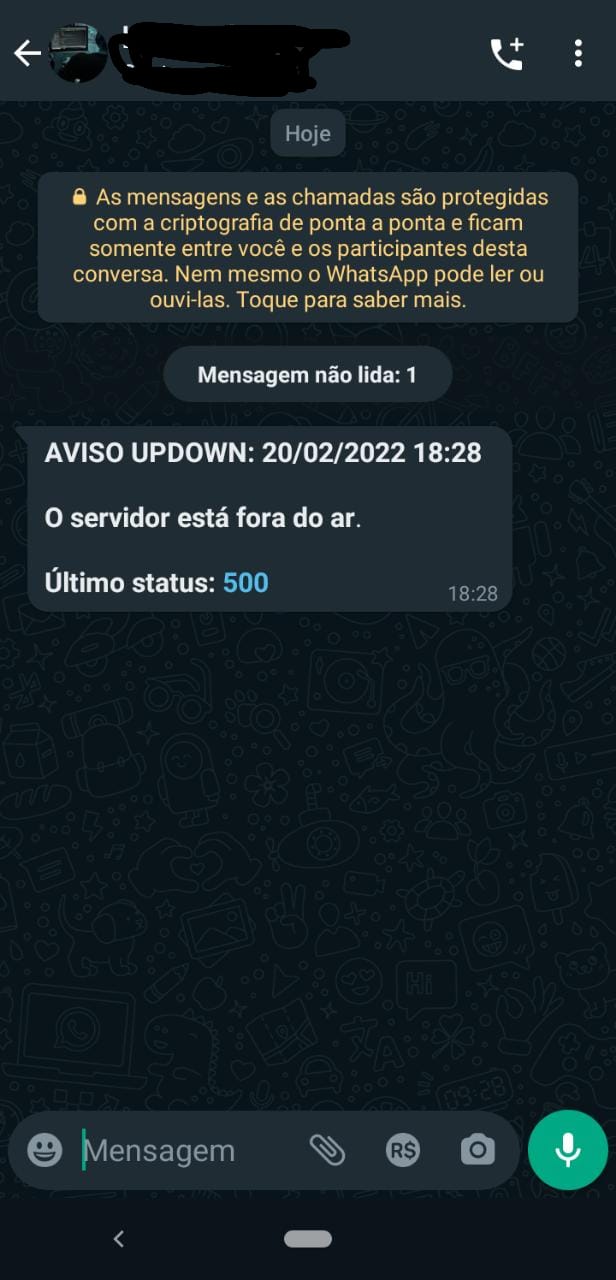
Task: Open the emoji picker
Action: [x=44, y=1150]
